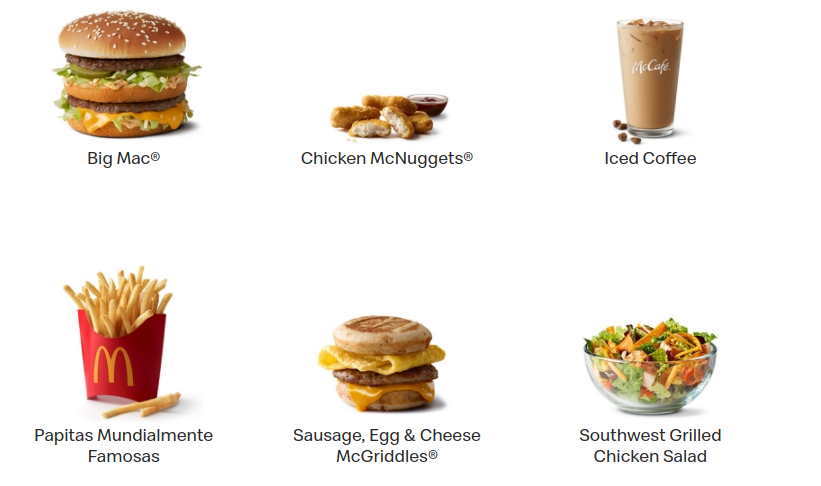View the Iced Coffee product

click(650, 80)
